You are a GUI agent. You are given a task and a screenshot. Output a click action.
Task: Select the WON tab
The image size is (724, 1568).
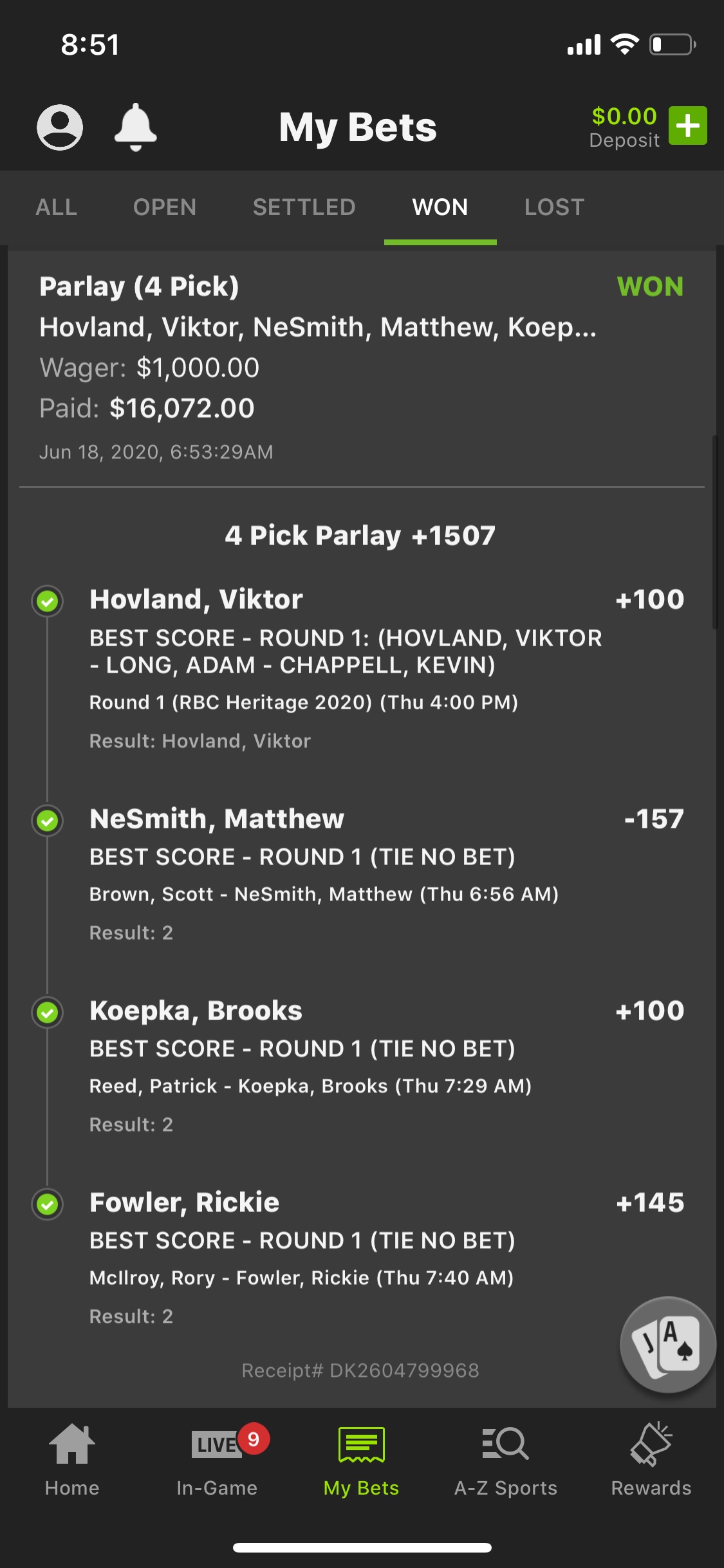(x=440, y=207)
